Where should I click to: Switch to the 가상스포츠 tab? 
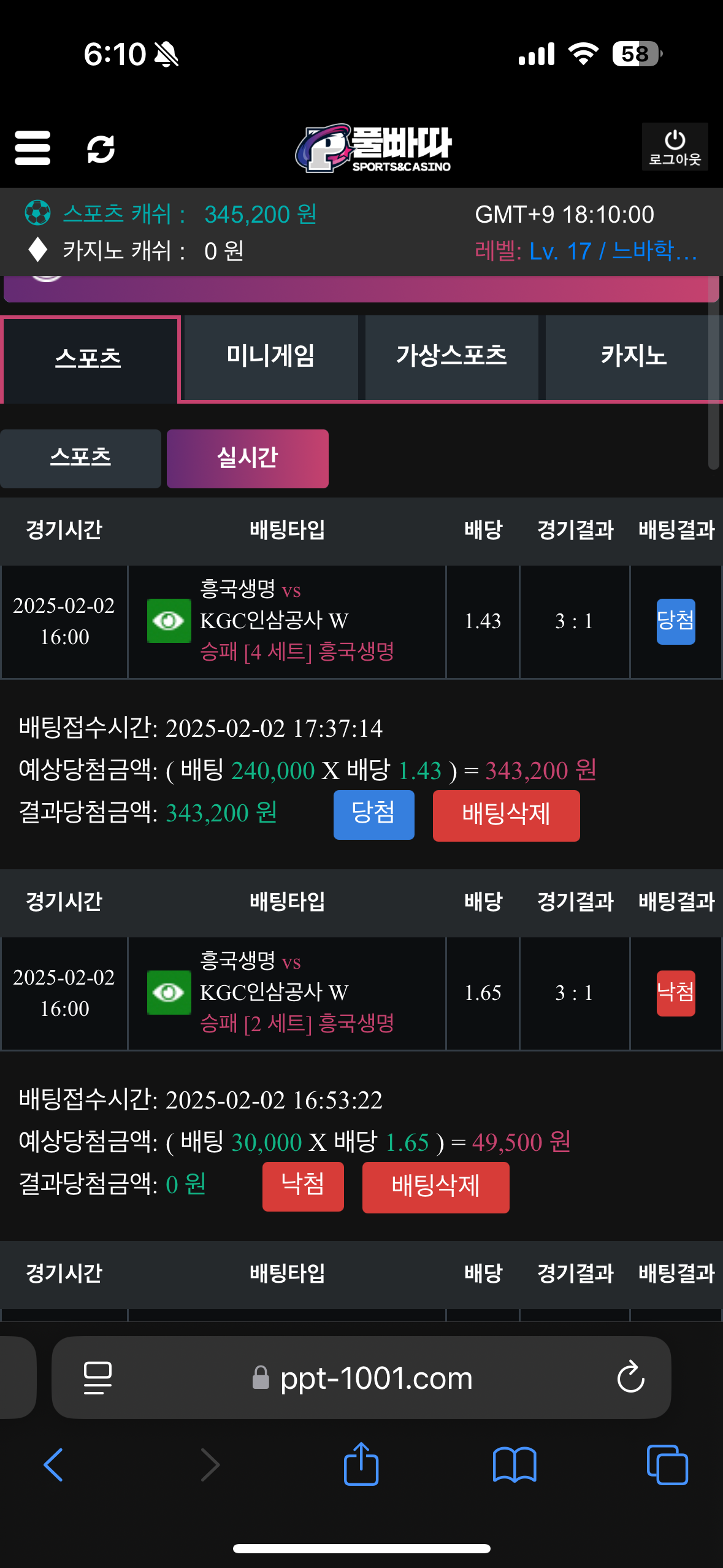[x=451, y=356]
